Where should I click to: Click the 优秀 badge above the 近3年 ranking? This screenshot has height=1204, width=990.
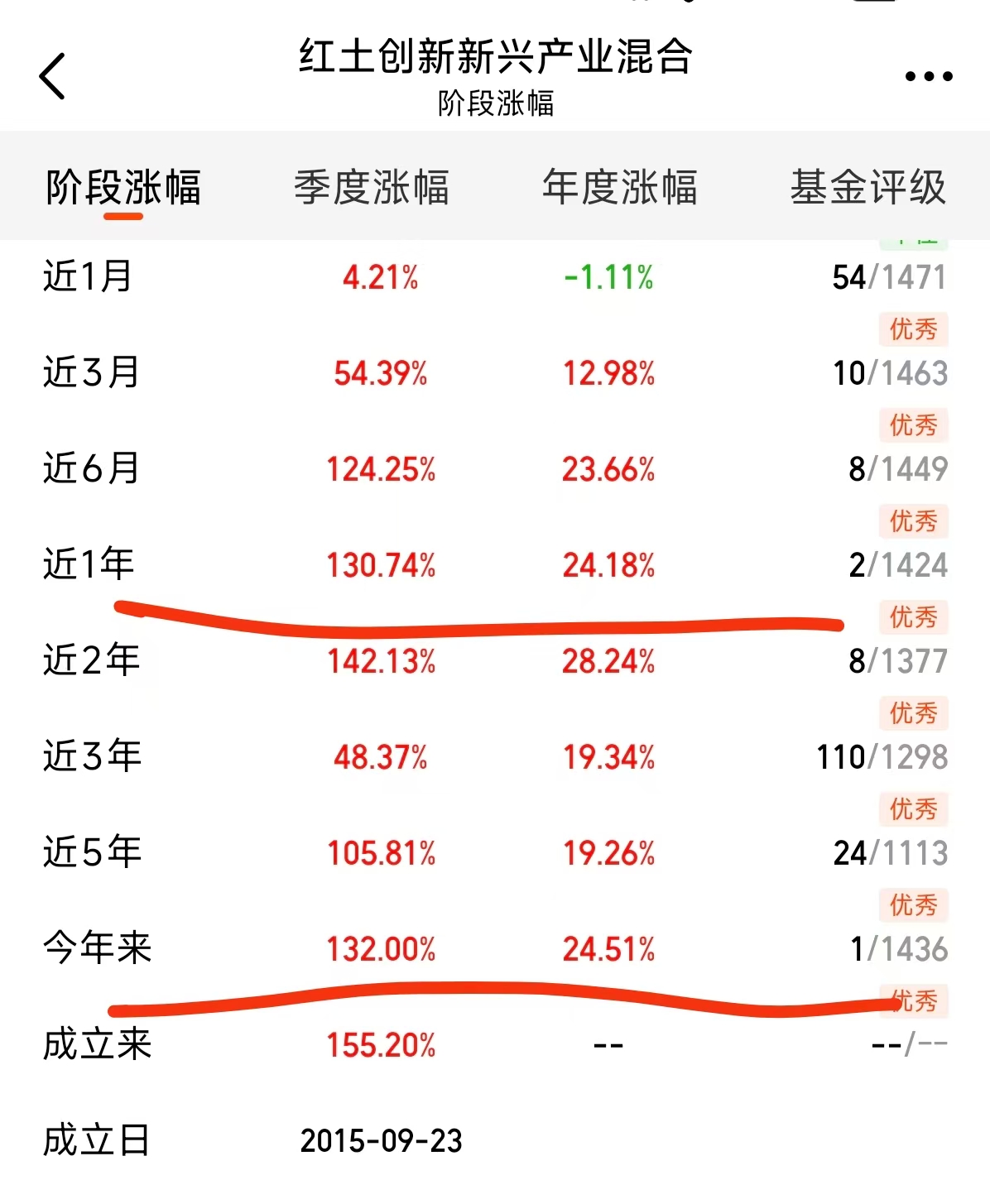(914, 712)
